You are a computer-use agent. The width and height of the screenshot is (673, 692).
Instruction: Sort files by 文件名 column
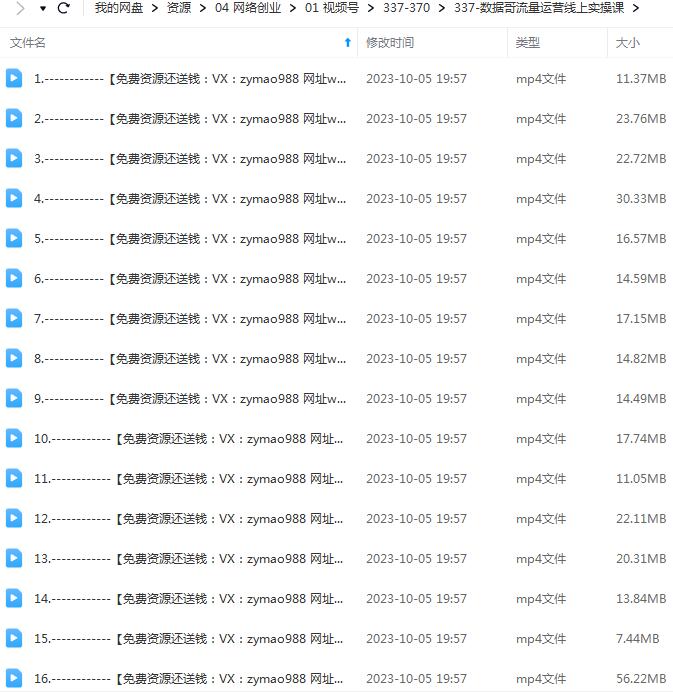(28, 43)
